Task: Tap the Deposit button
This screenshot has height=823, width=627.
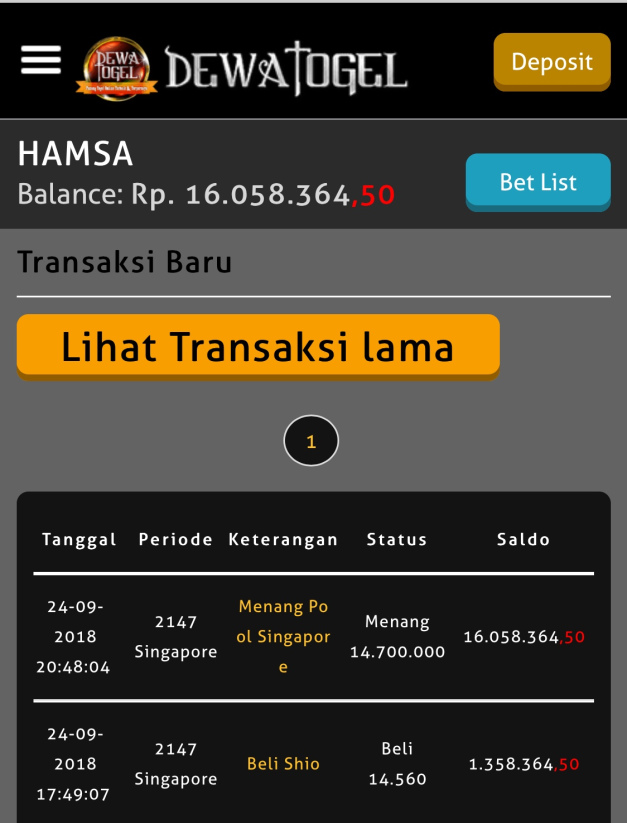Action: tap(551, 61)
